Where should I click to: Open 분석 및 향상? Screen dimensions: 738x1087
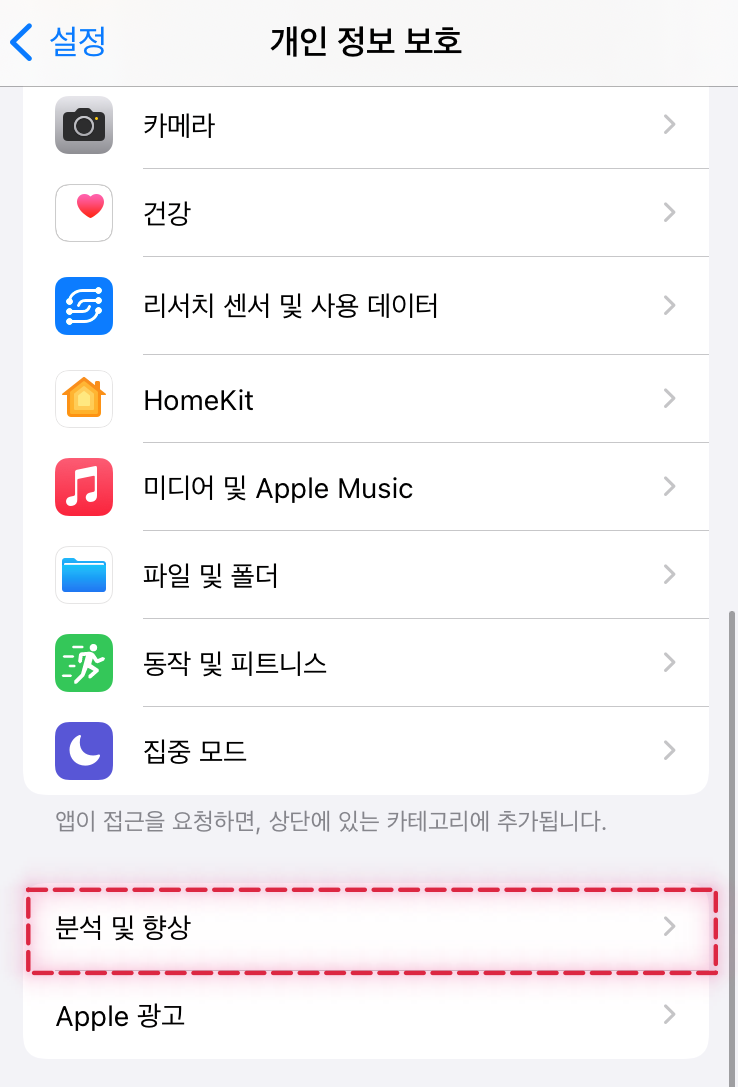[x=365, y=928]
